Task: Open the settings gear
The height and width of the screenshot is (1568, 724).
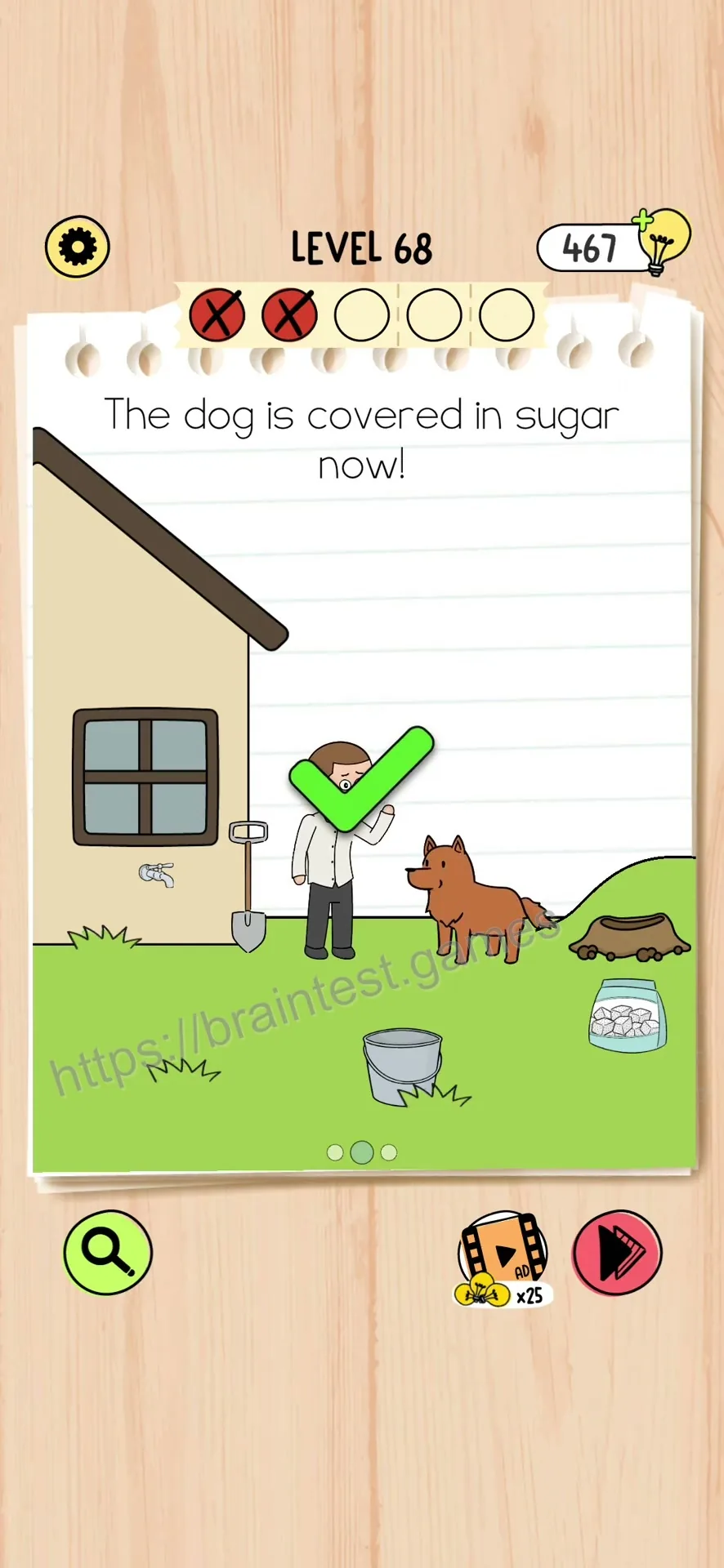Action: click(x=78, y=247)
